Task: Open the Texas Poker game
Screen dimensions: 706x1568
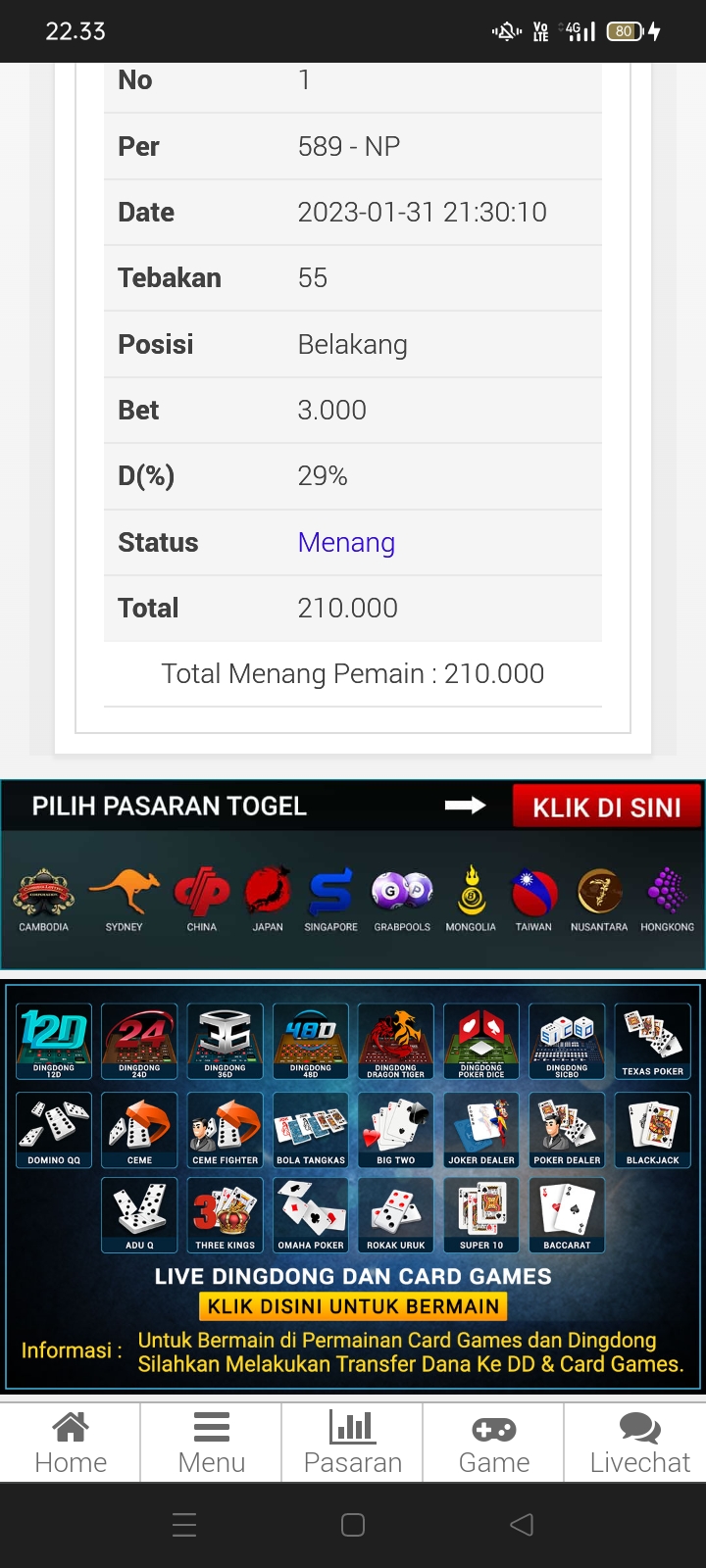Action: (x=652, y=1042)
